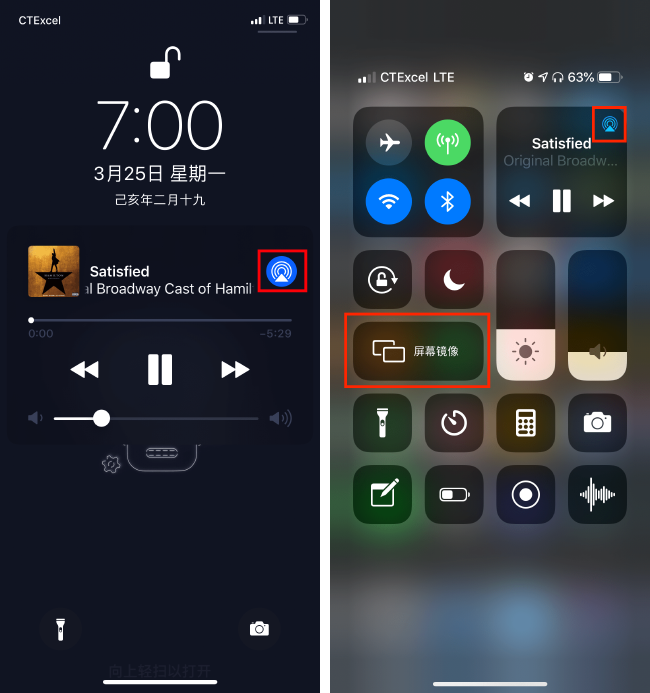Toggle Airplane mode in Control Center
Image resolution: width=650 pixels, height=693 pixels.
389,143
